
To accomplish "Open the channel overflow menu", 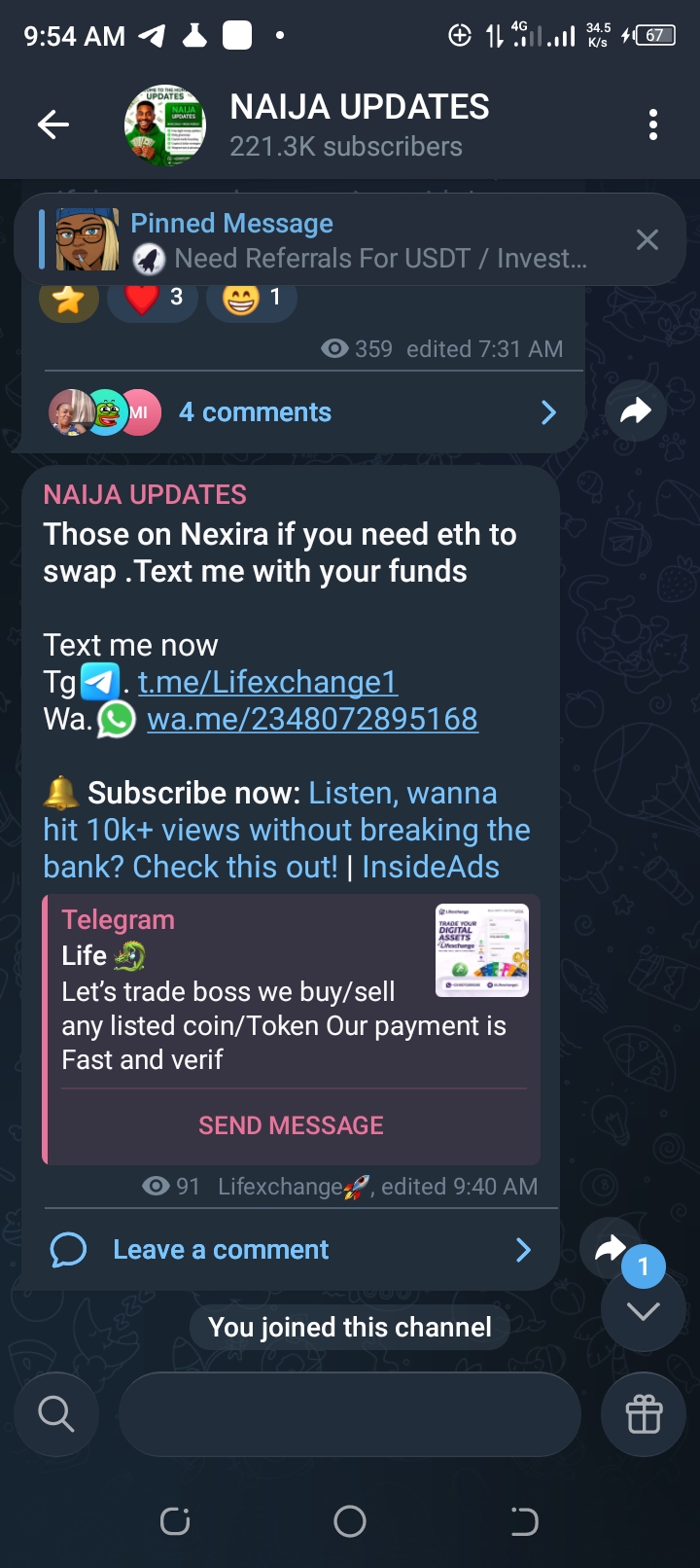I will tap(652, 125).
